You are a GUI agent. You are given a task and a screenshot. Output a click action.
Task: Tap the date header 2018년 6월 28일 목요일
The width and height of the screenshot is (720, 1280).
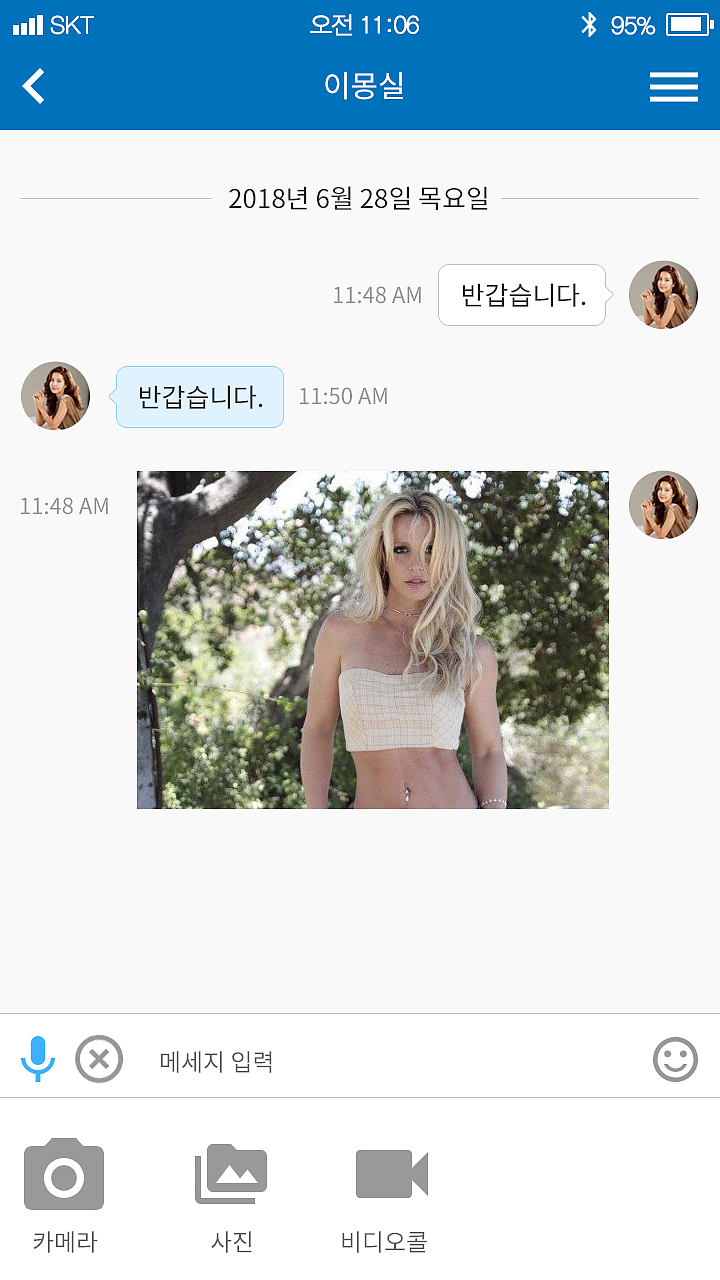click(360, 197)
